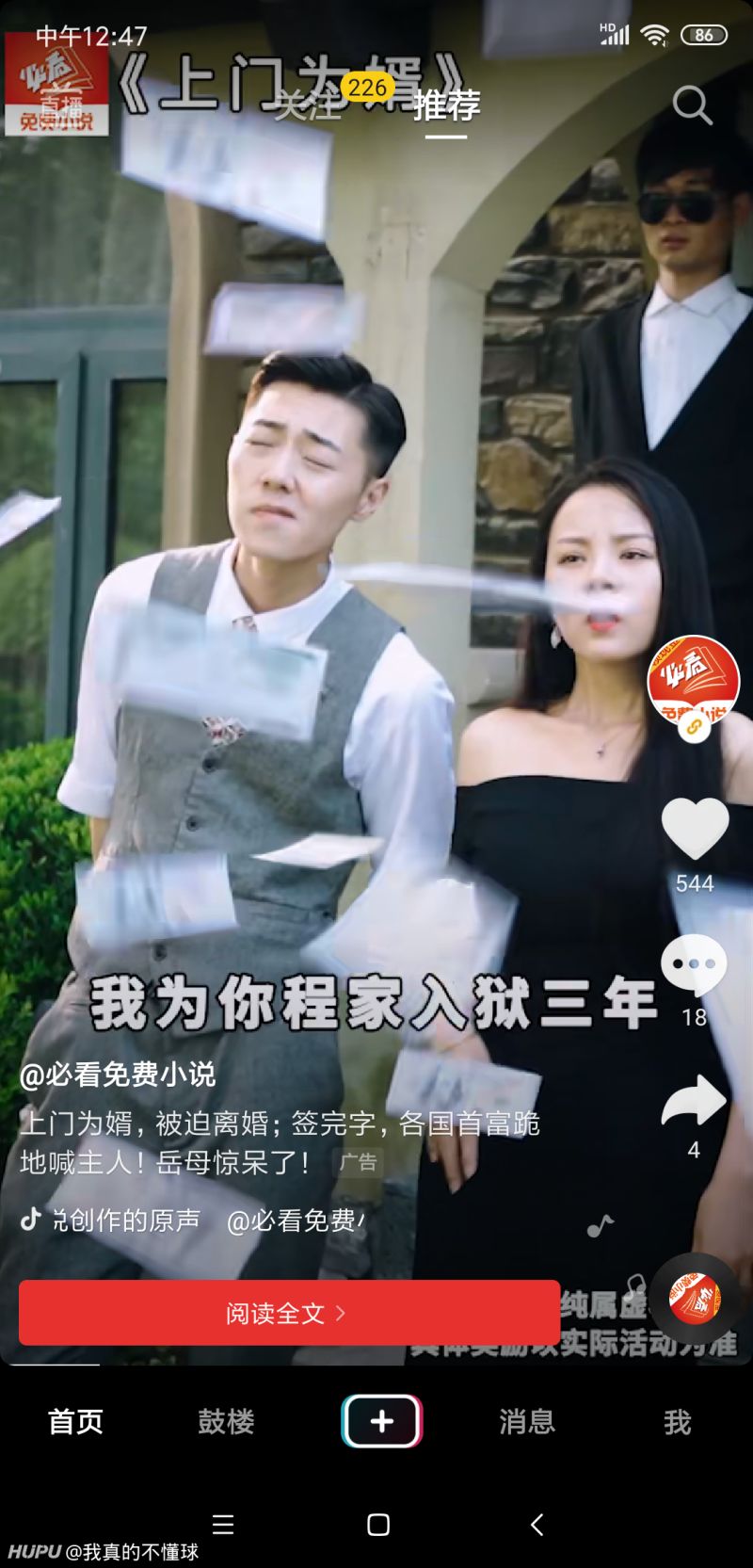Switch to the 鼓楼 tab
753x1568 pixels.
point(226,1421)
